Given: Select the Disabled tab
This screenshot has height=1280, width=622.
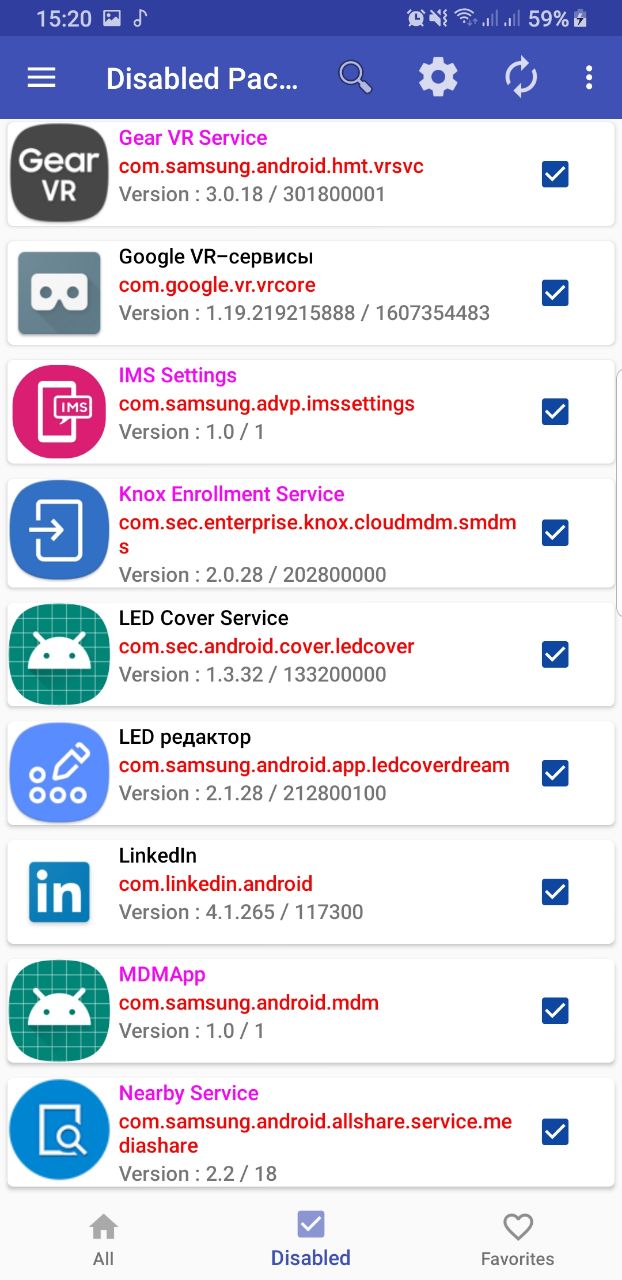Looking at the screenshot, I should [x=311, y=1240].
